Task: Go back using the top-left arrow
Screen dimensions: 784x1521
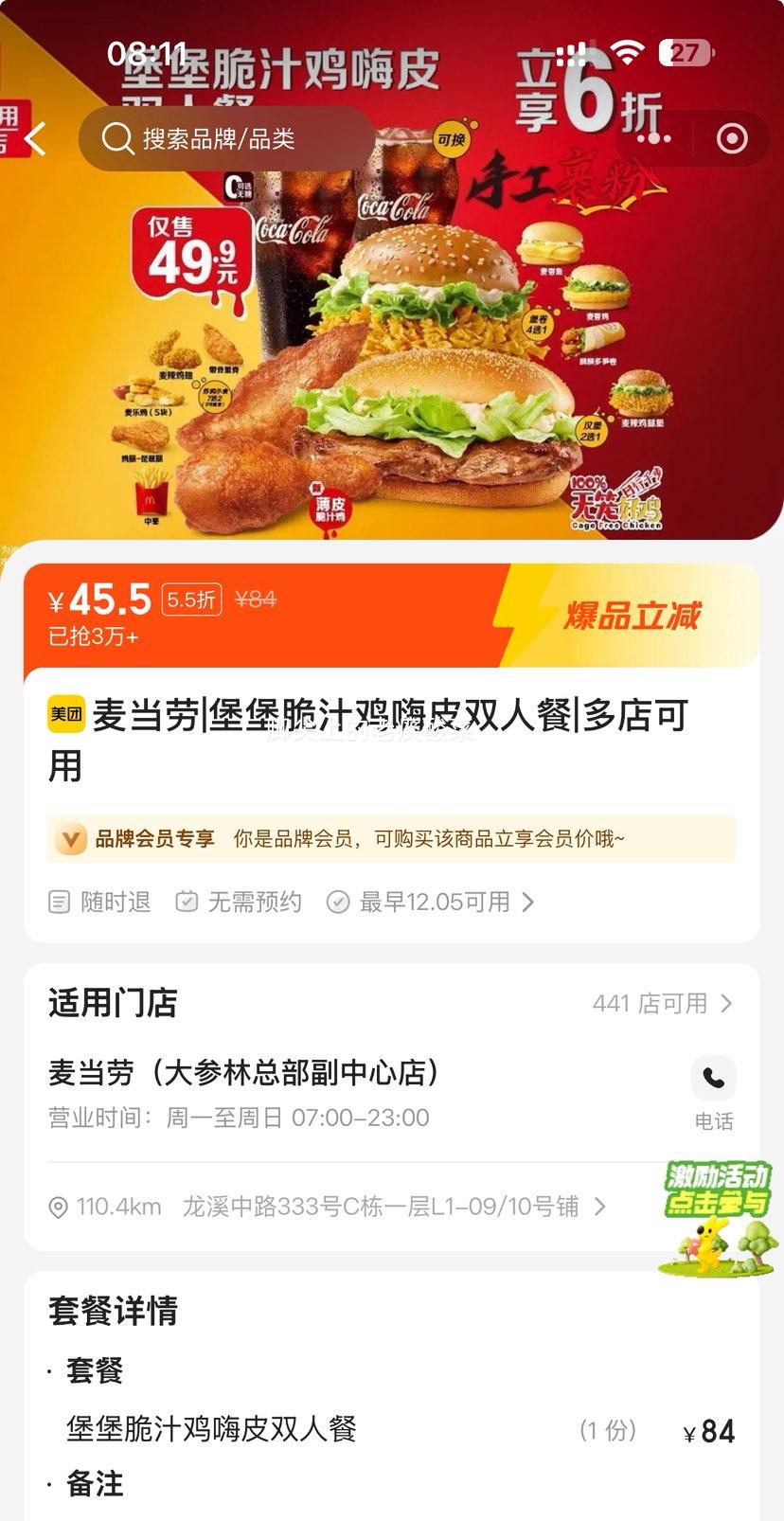Action: click(35, 139)
